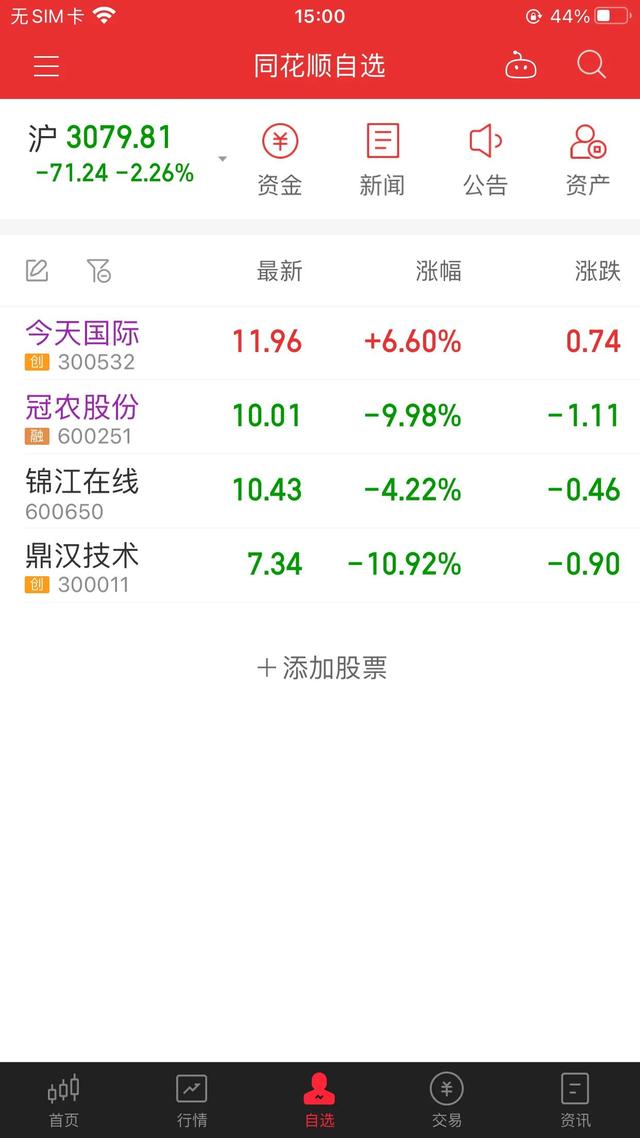This screenshot has width=640, height=1138.
Task: Sort the list by 最新 price column
Action: tap(279, 271)
